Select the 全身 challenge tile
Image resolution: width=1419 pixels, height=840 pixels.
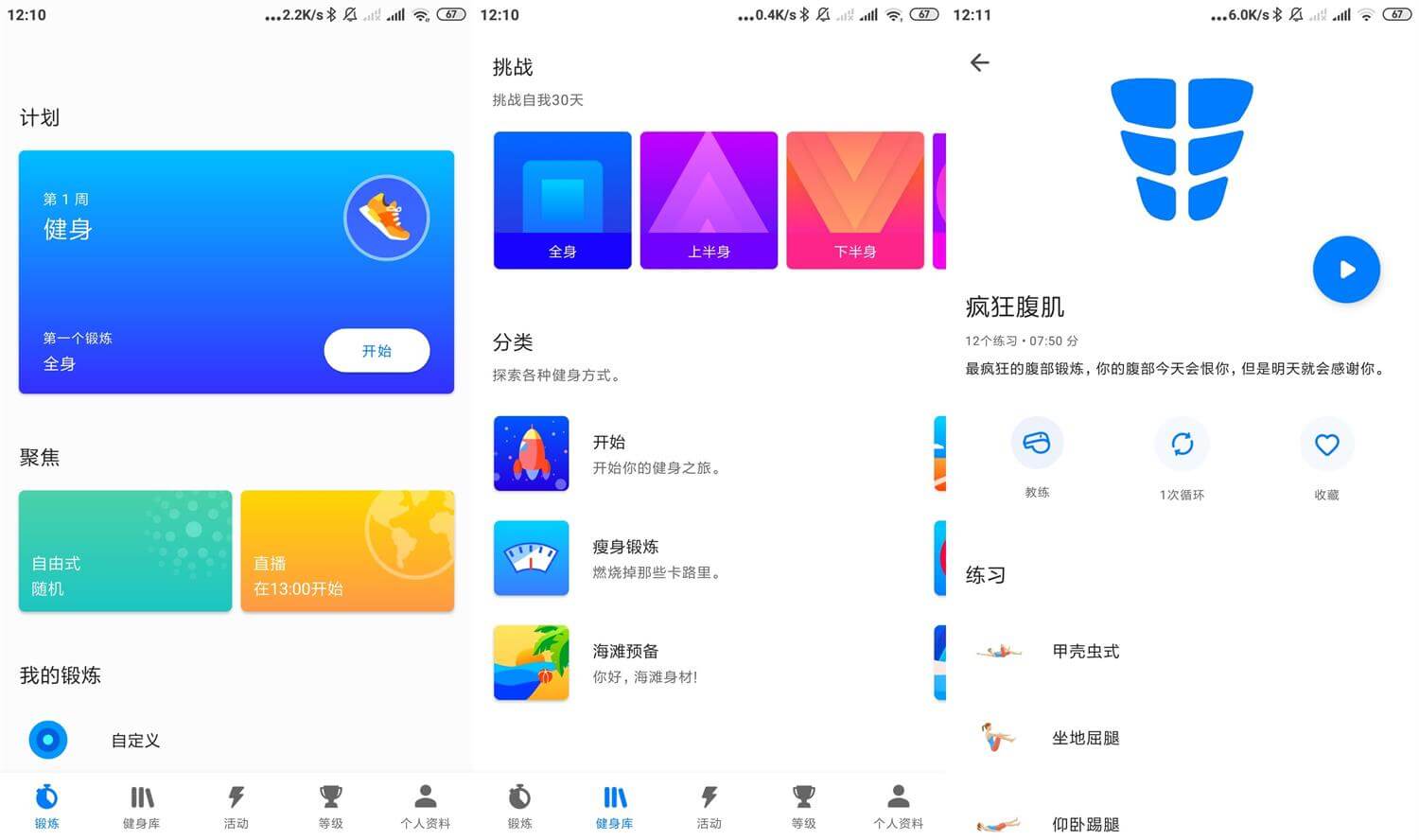[x=562, y=201]
